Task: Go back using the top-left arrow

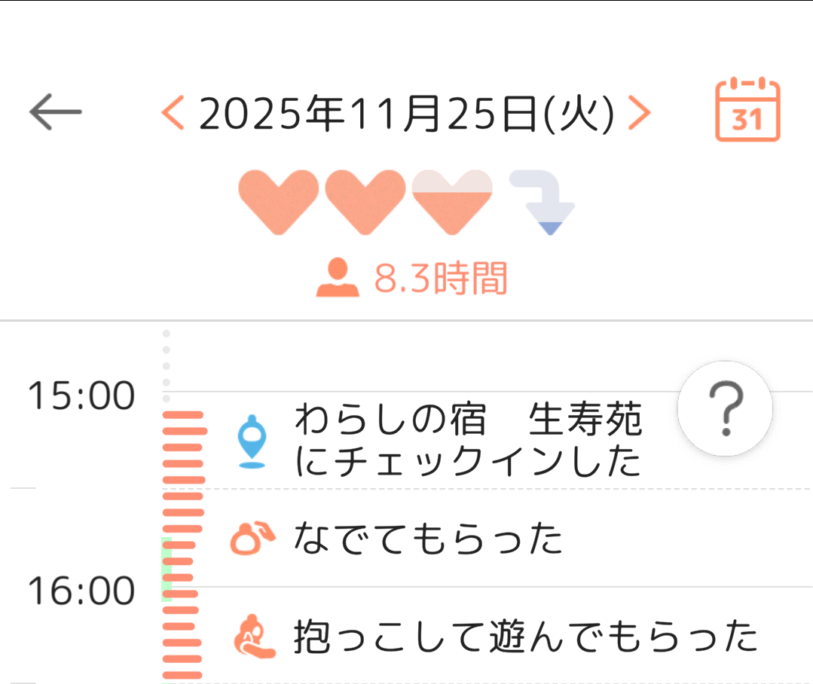Action: click(x=55, y=112)
